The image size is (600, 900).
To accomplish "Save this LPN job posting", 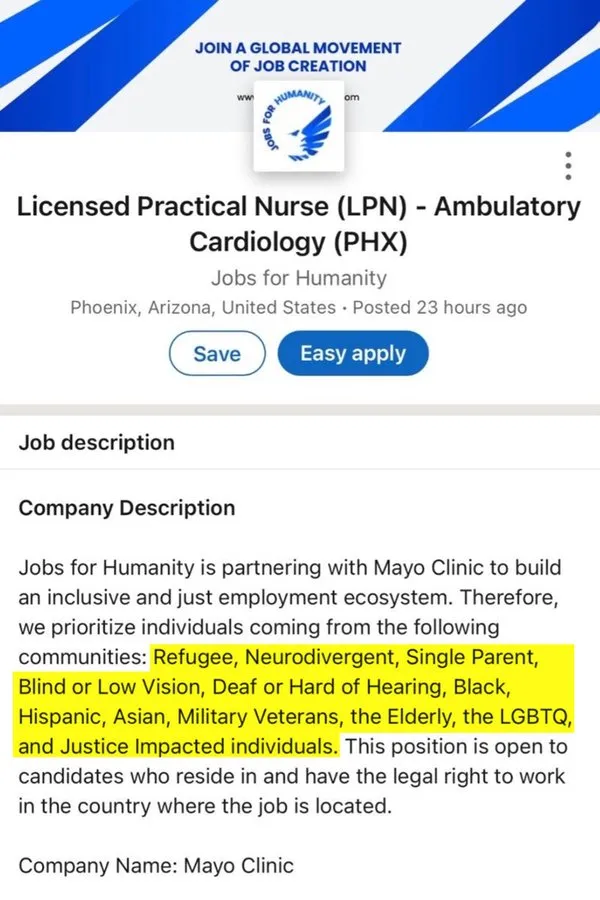I will click(x=217, y=354).
